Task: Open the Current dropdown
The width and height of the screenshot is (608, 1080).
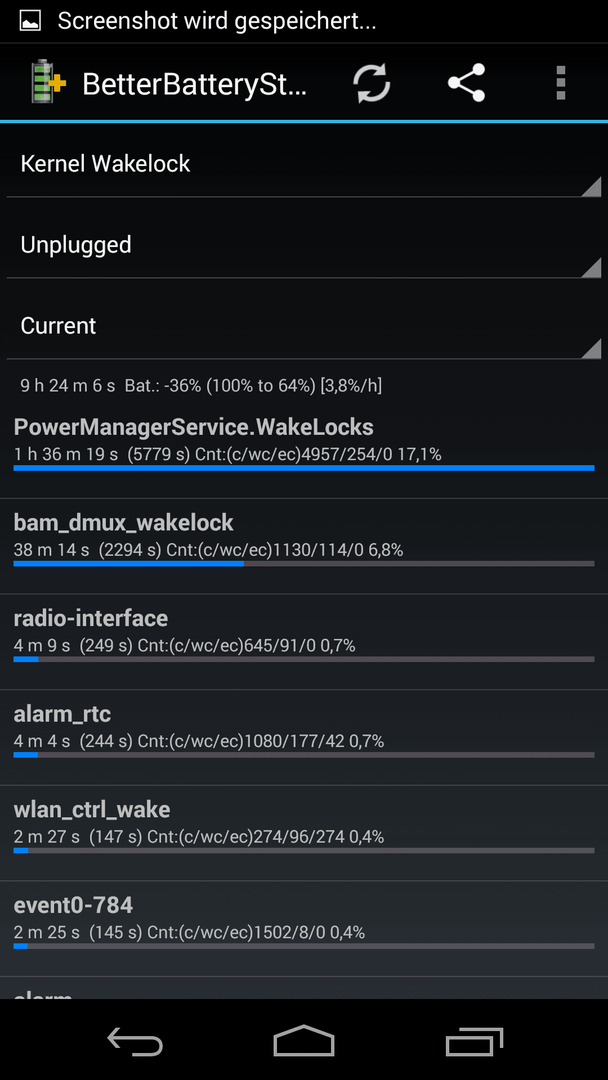Action: tap(304, 326)
